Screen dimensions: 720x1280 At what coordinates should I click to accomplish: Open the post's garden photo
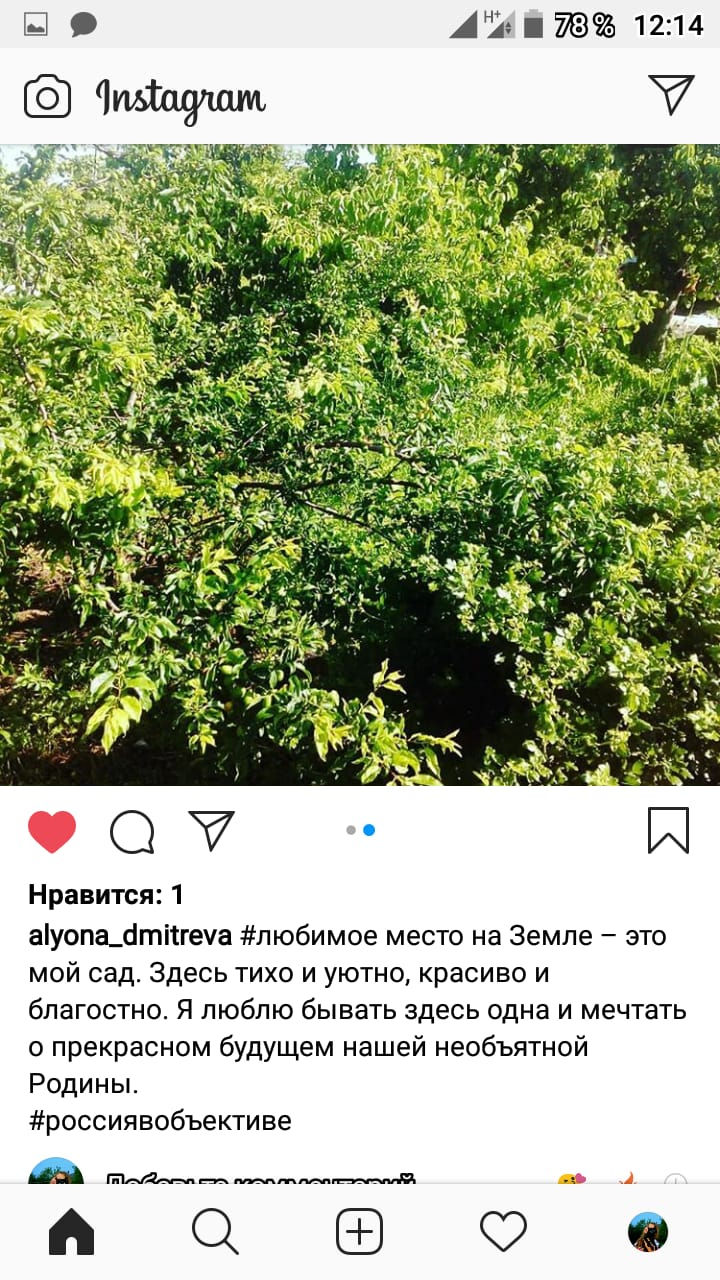360,465
